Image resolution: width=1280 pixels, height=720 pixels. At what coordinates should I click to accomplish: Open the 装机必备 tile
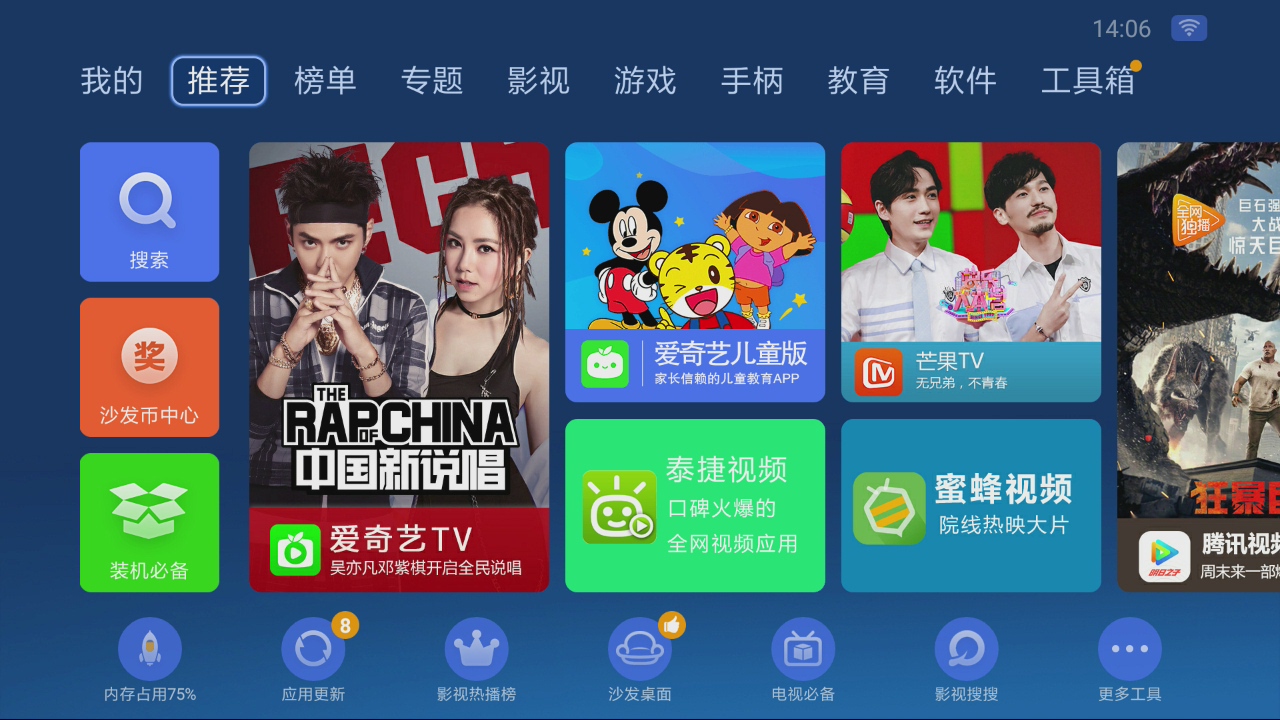coord(149,522)
